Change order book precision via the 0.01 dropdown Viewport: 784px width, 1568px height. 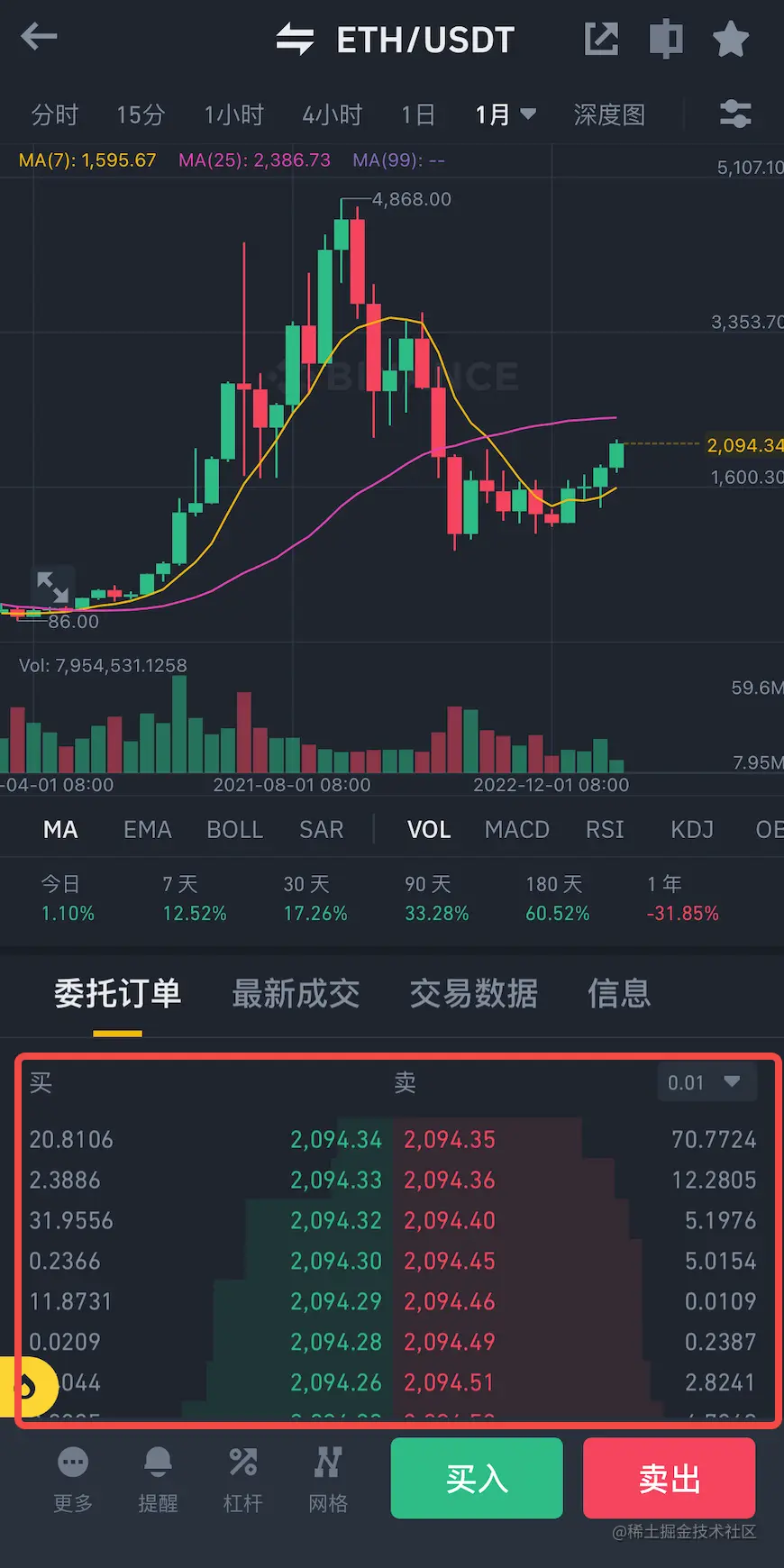pos(707,1082)
